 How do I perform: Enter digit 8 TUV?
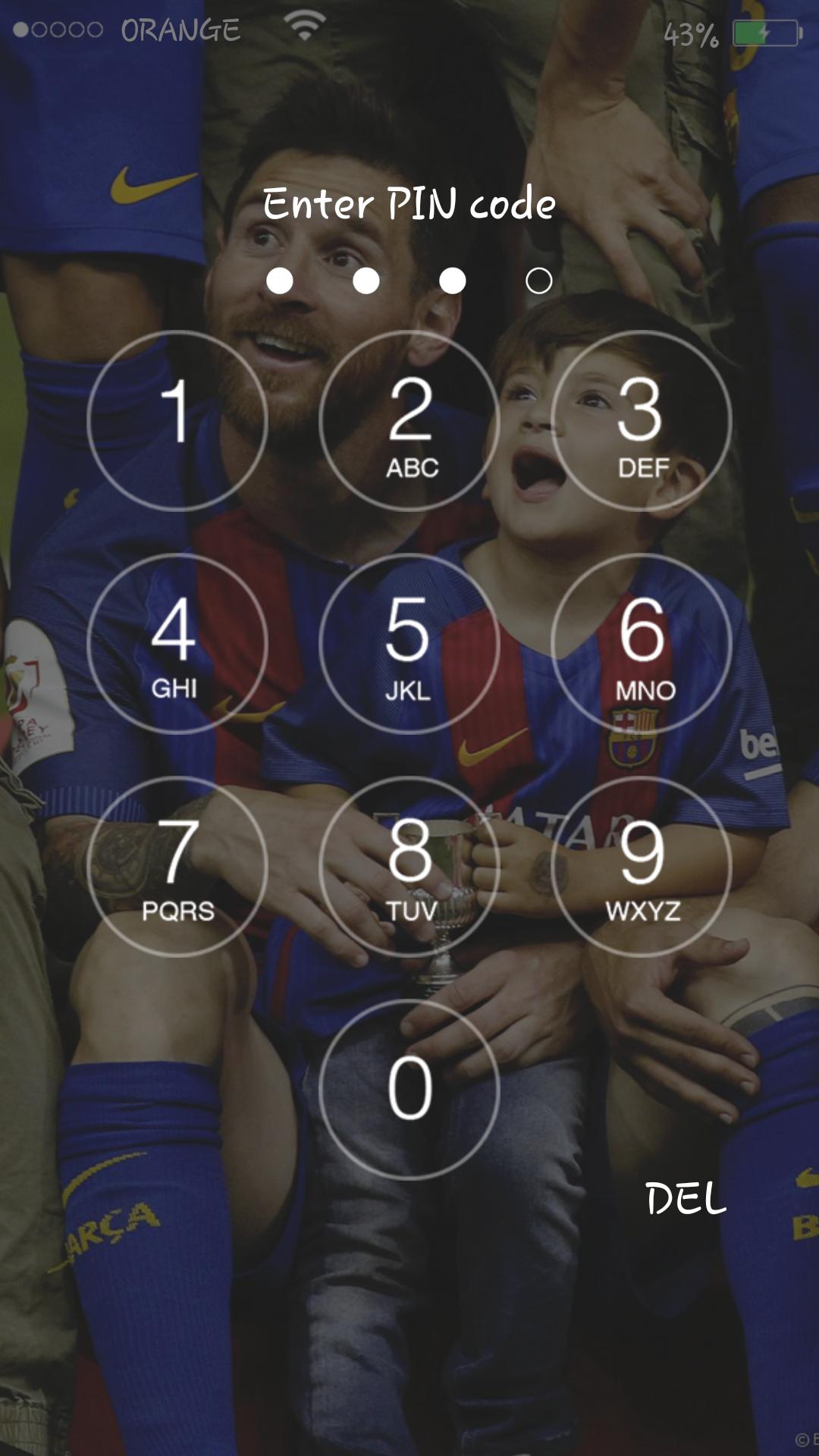click(x=409, y=866)
